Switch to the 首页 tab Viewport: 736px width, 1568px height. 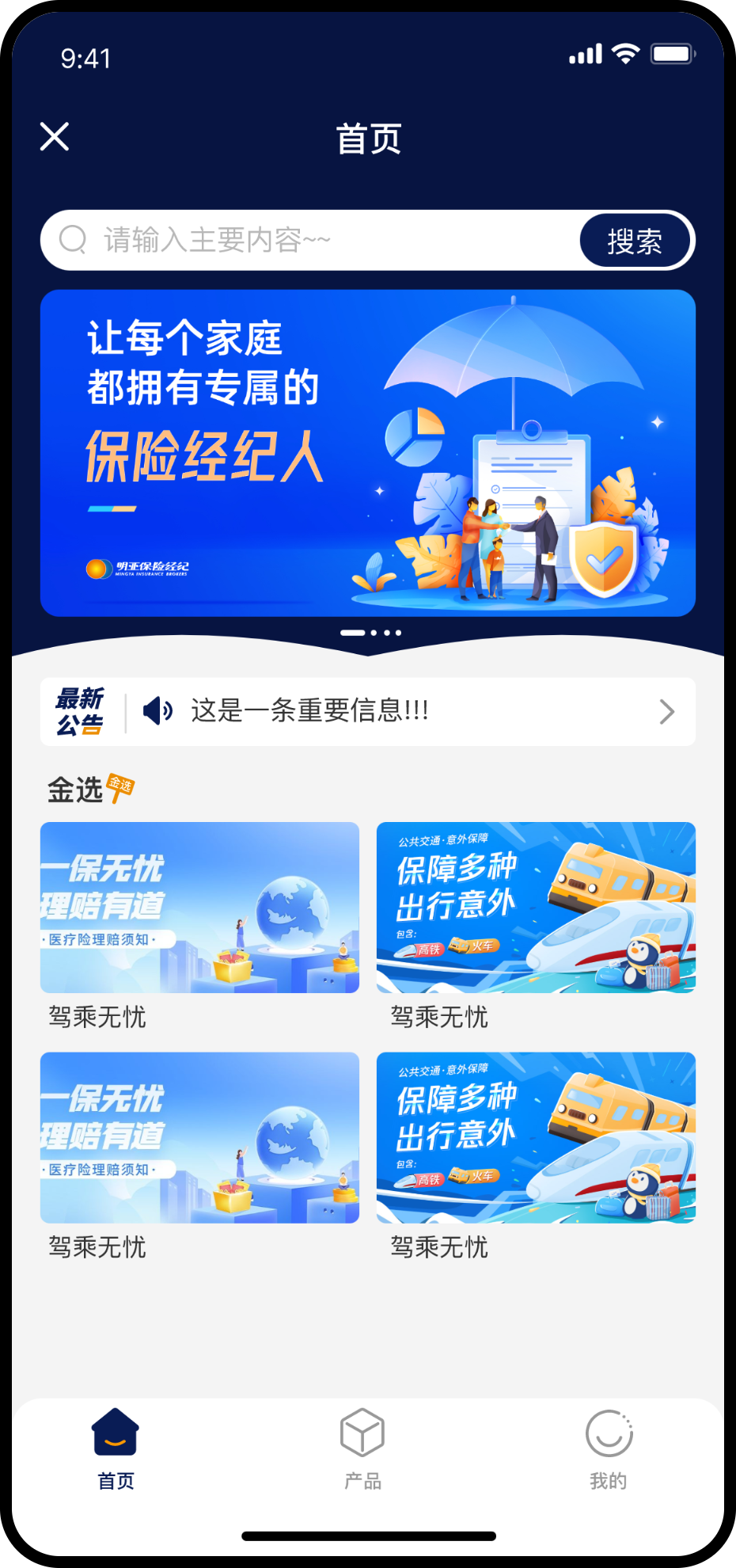click(116, 1448)
